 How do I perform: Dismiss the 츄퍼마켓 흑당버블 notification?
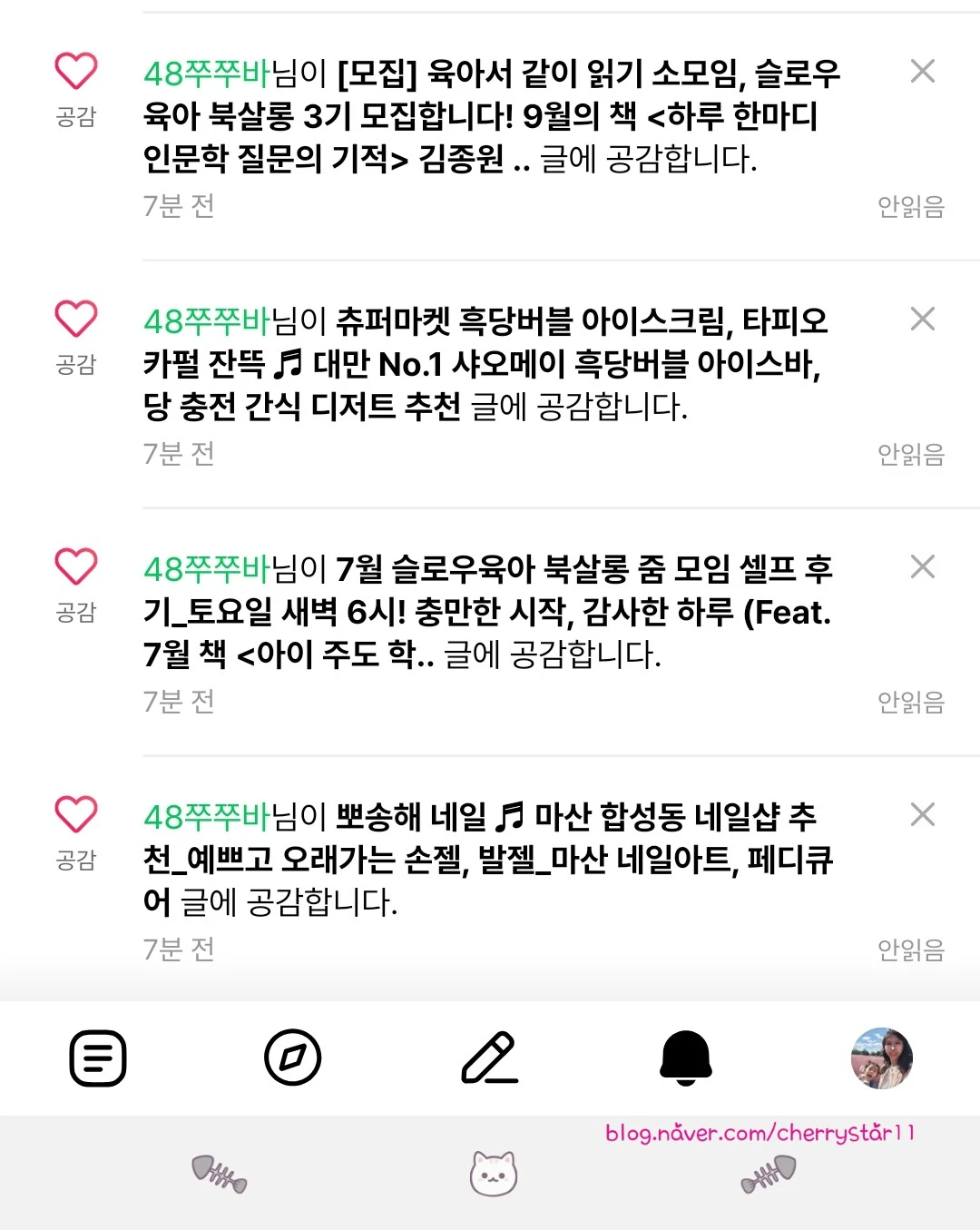(x=922, y=320)
